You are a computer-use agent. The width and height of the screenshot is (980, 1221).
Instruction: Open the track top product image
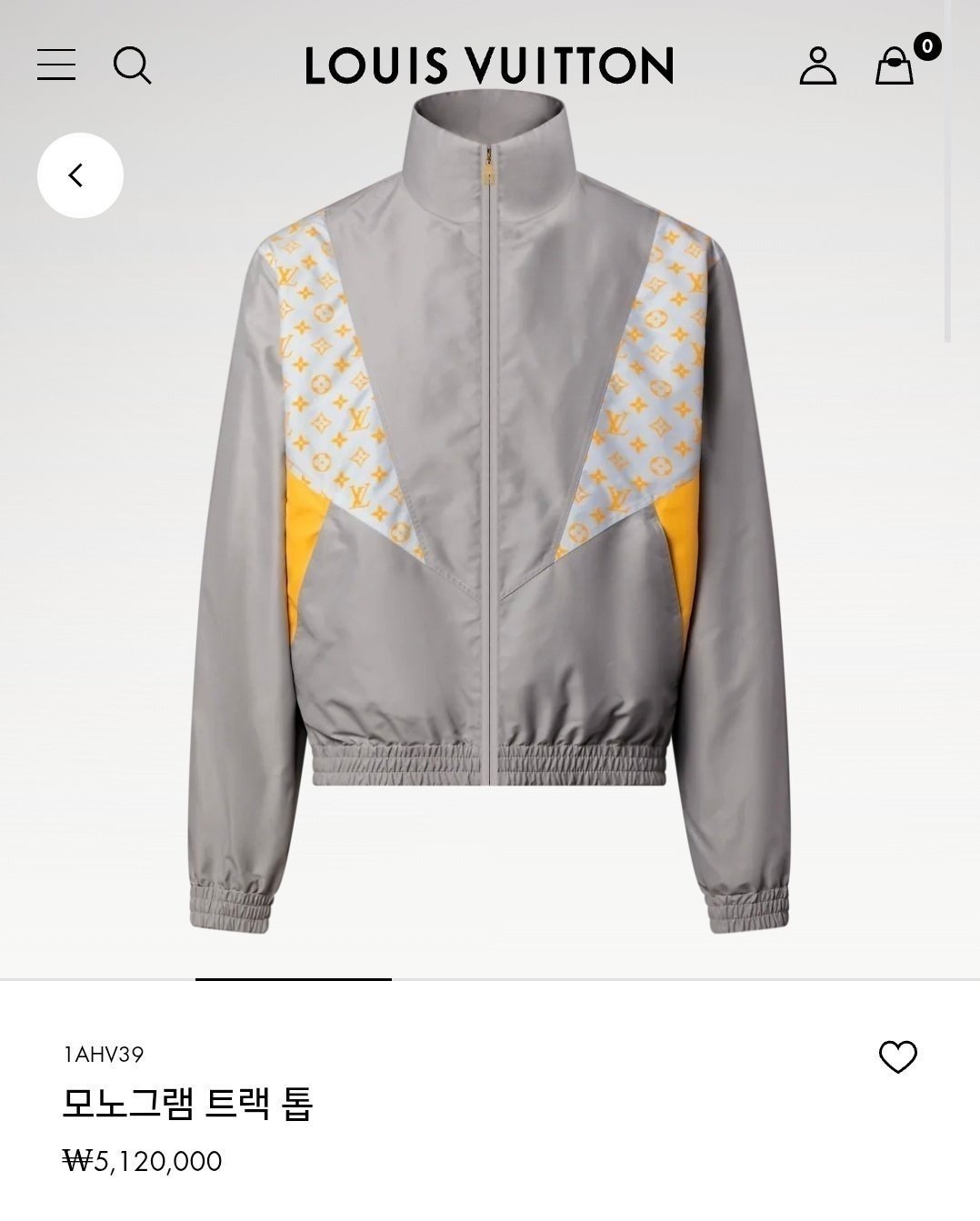490,518
